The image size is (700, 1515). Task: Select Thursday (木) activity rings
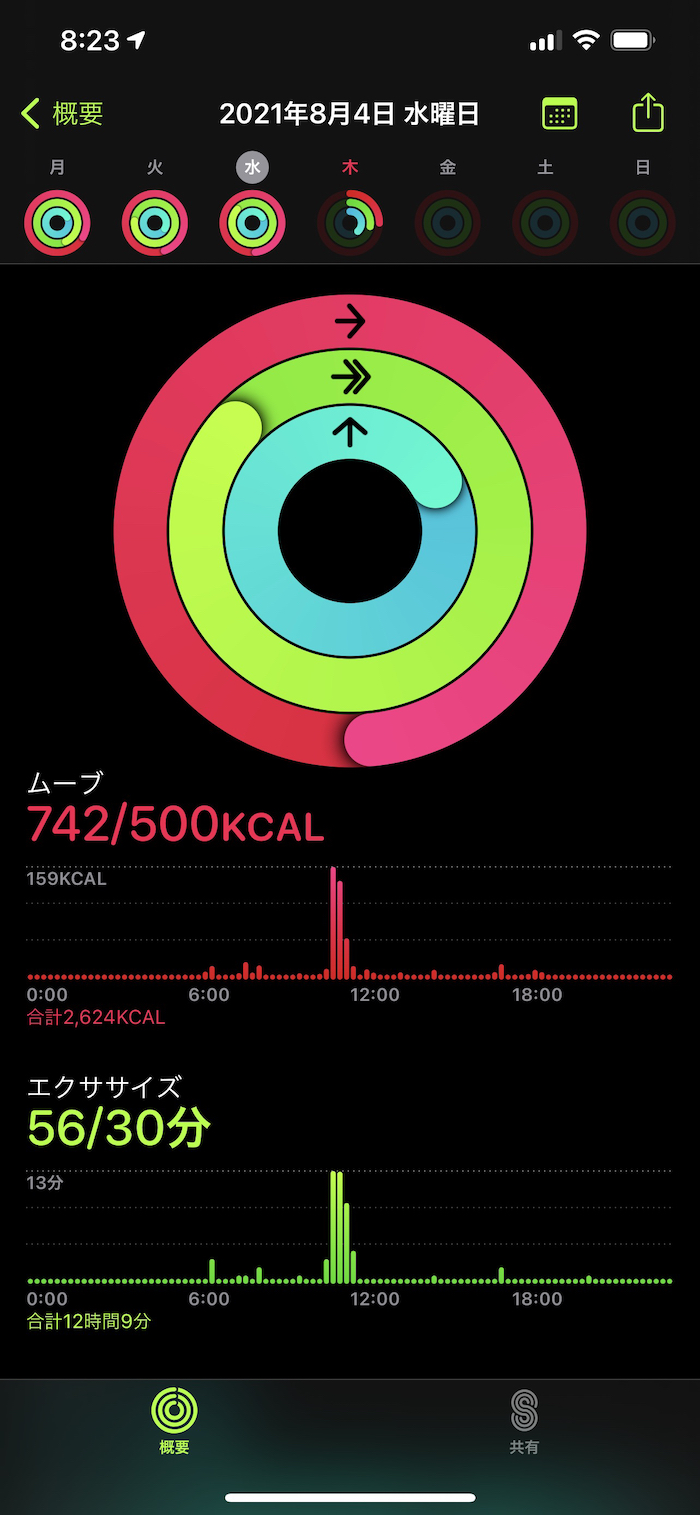point(350,222)
